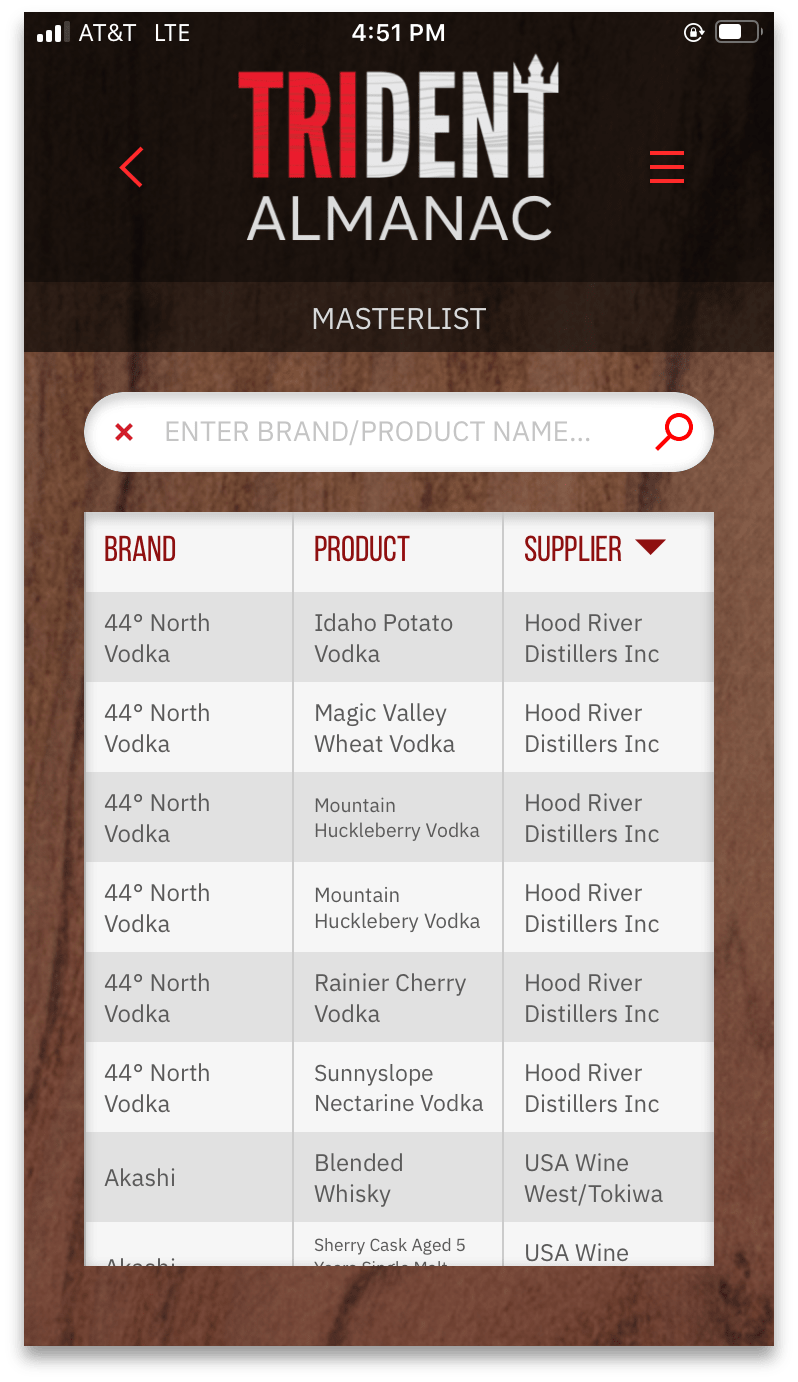798x1382 pixels.
Task: Open the hamburger menu
Action: (666, 167)
